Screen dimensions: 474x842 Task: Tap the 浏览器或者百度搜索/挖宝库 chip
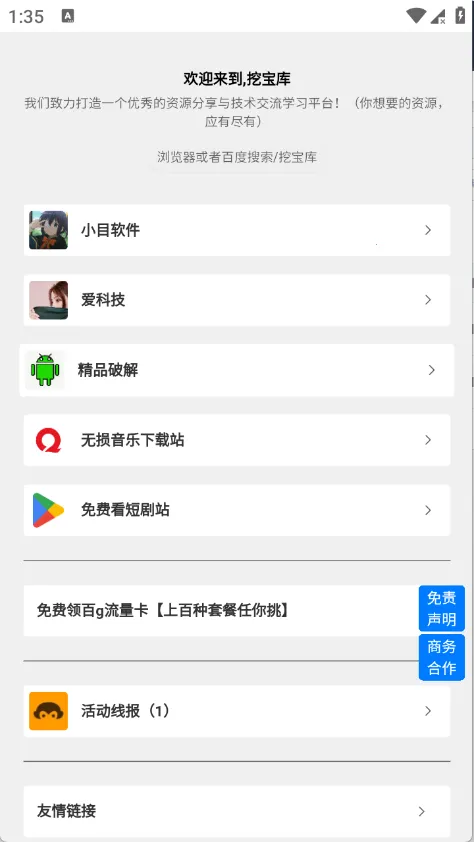(237, 157)
